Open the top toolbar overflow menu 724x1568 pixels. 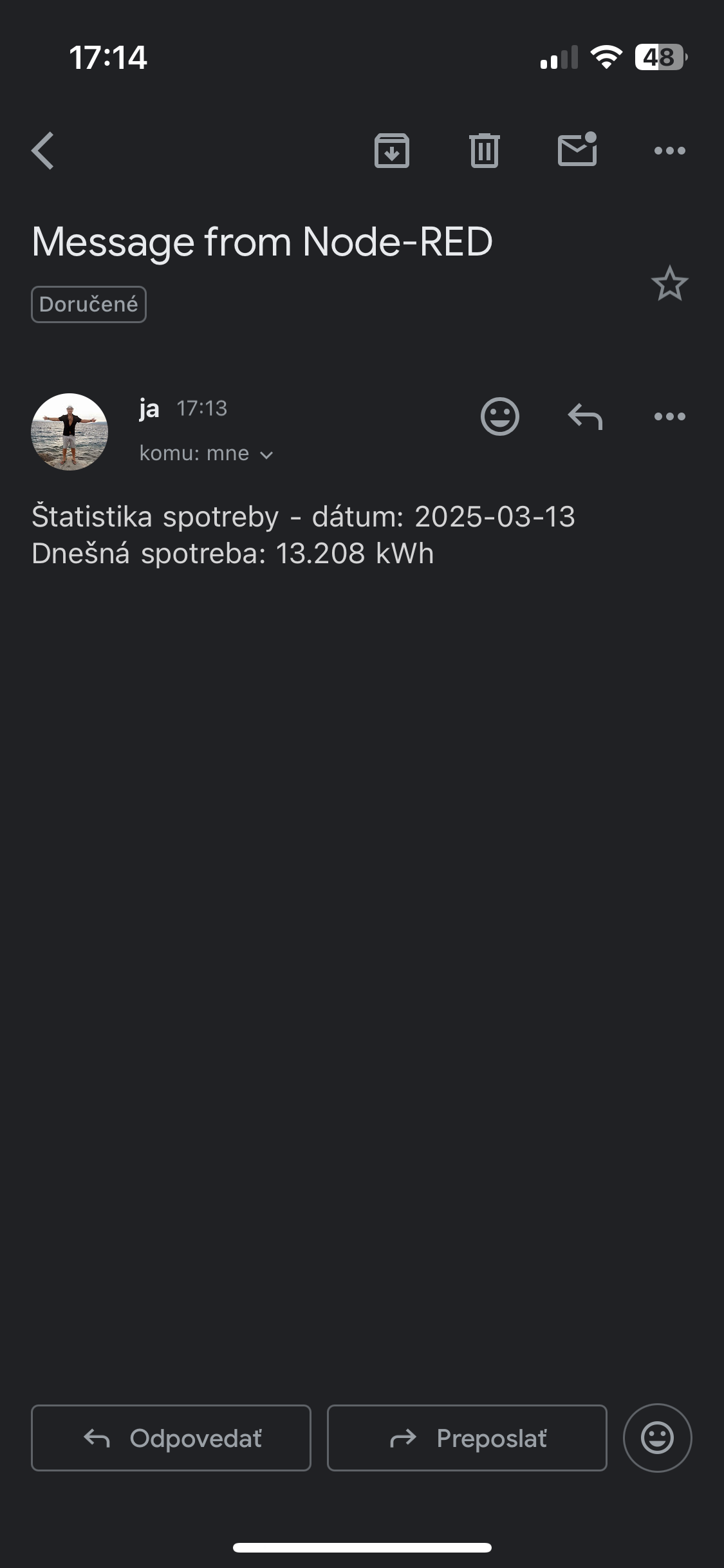click(x=669, y=151)
